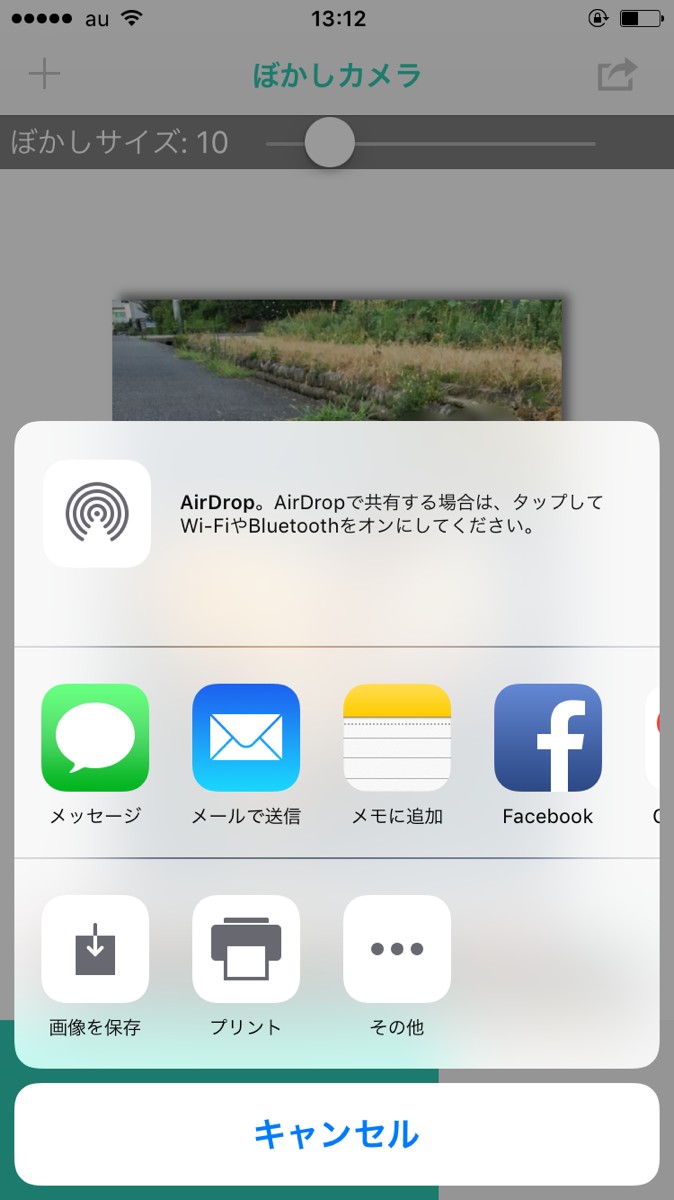This screenshot has width=674, height=1200.
Task: Send the image with メールで送信
Action: tap(246, 738)
